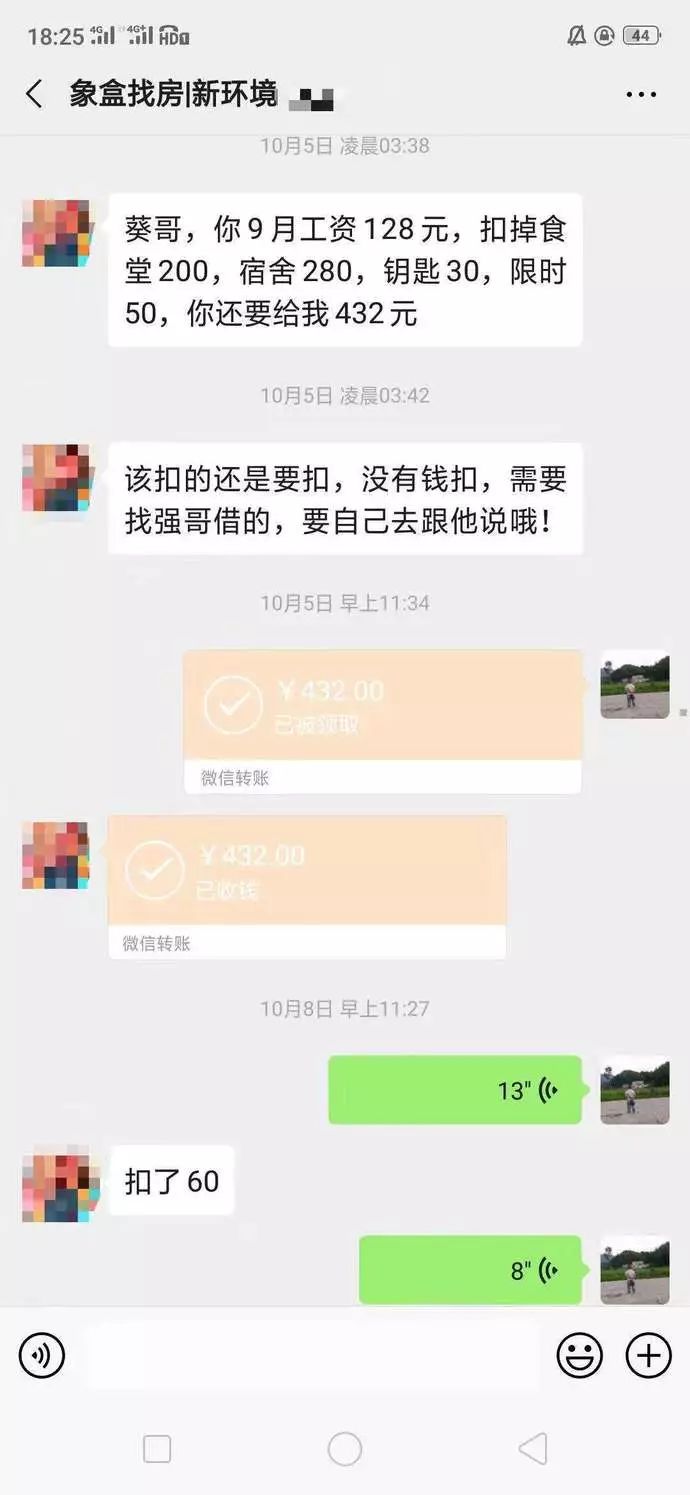This screenshot has height=1495, width=690.
Task: Switch to voice input mode
Action: 42,1356
